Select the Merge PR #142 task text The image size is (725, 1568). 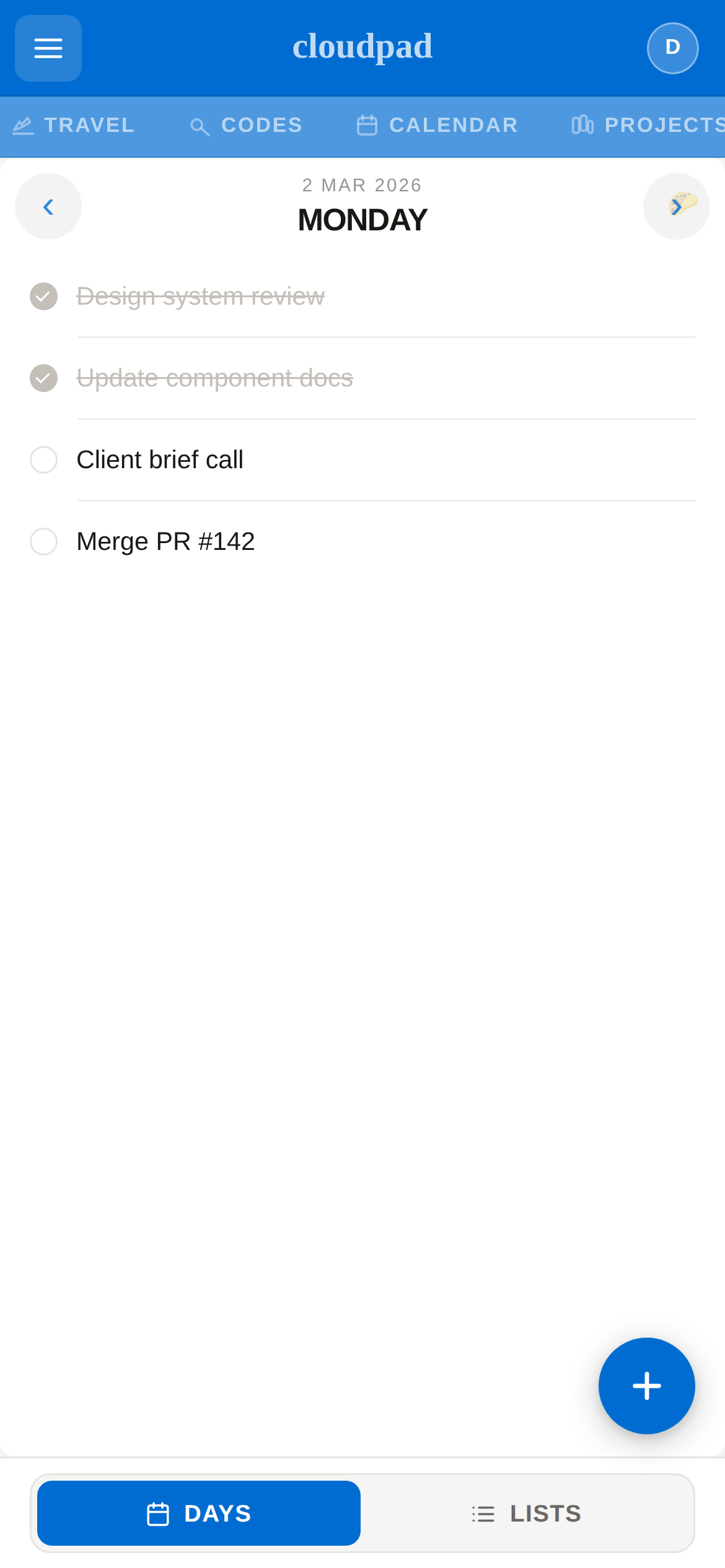[x=165, y=541]
